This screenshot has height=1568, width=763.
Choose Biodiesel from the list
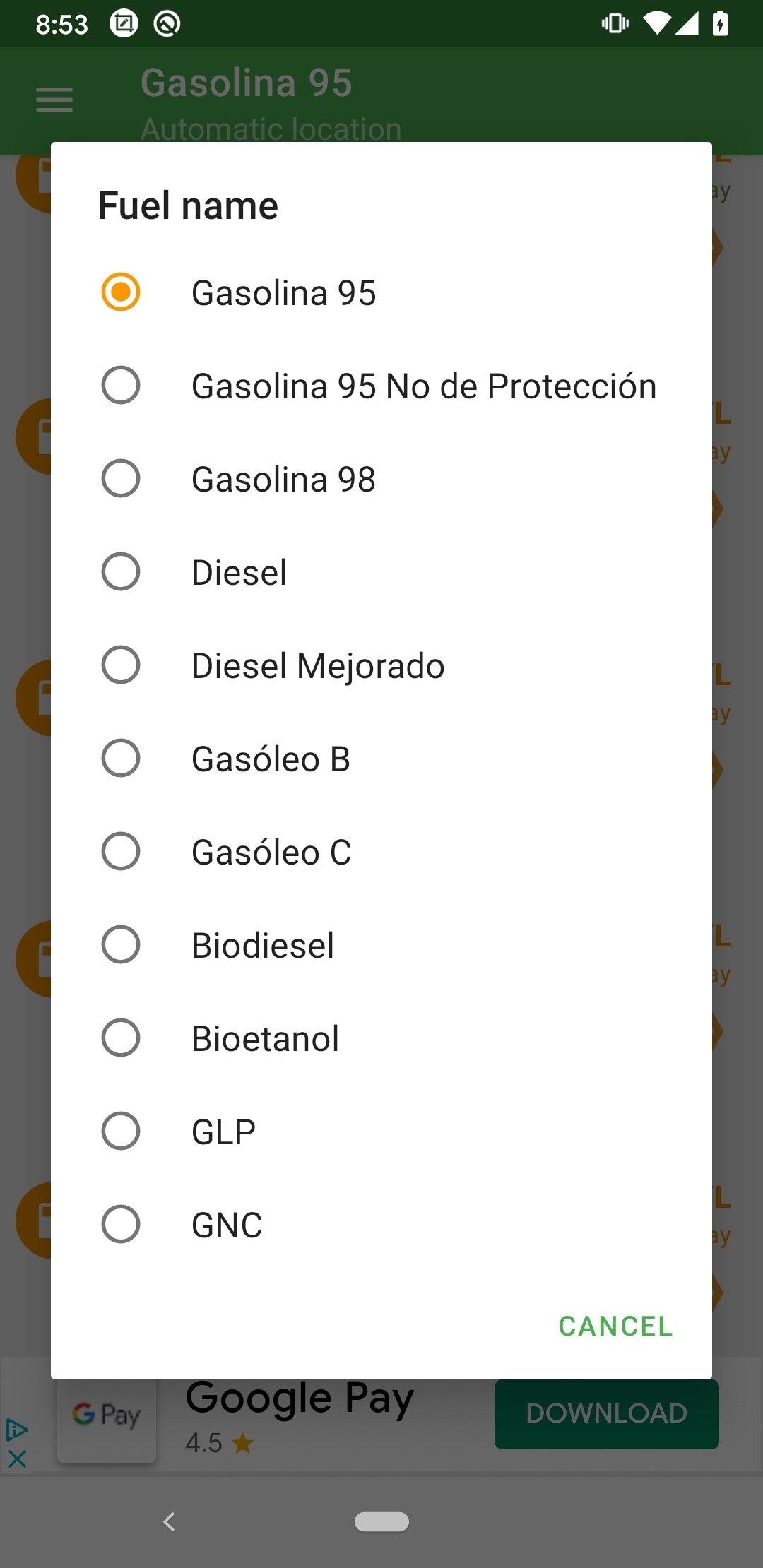[x=381, y=944]
